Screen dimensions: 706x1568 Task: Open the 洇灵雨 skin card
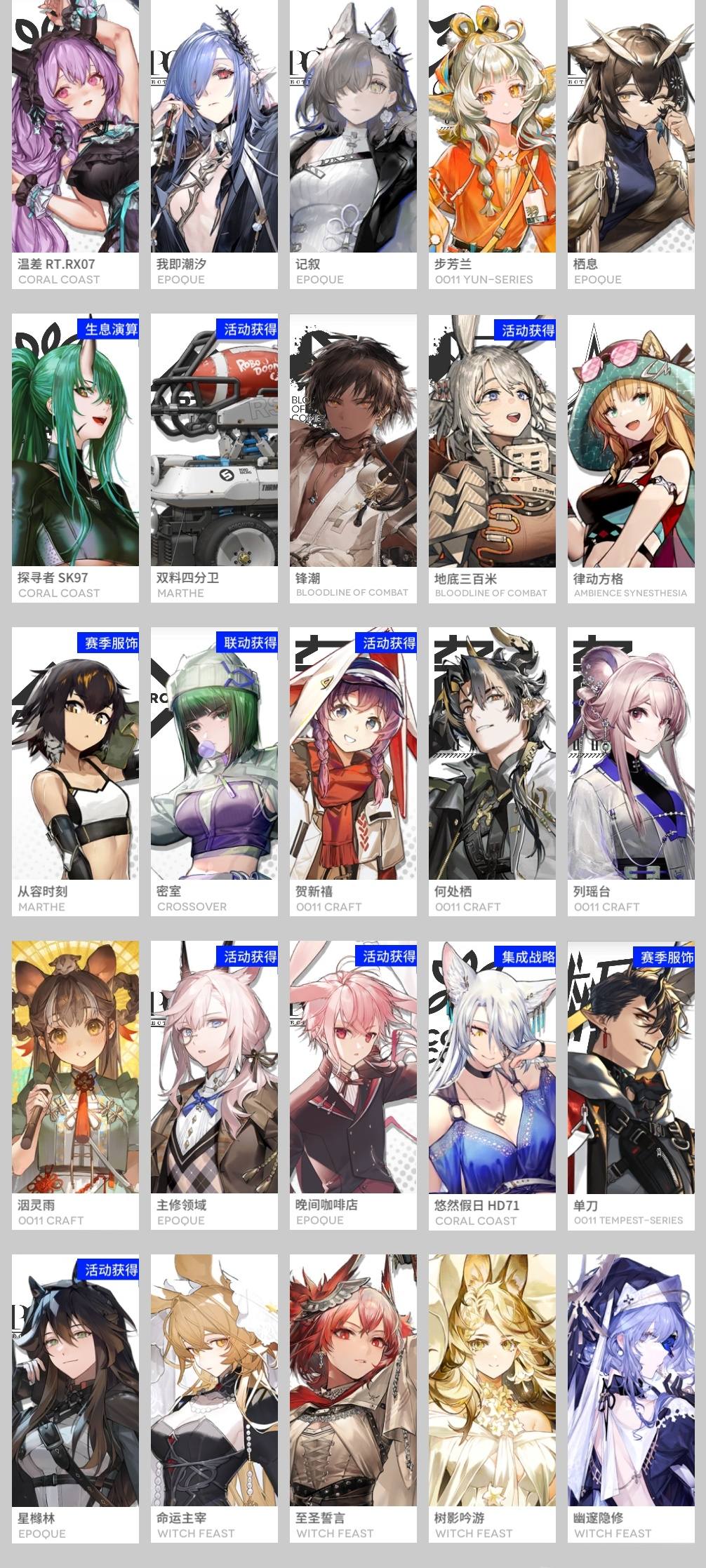click(x=75, y=1085)
